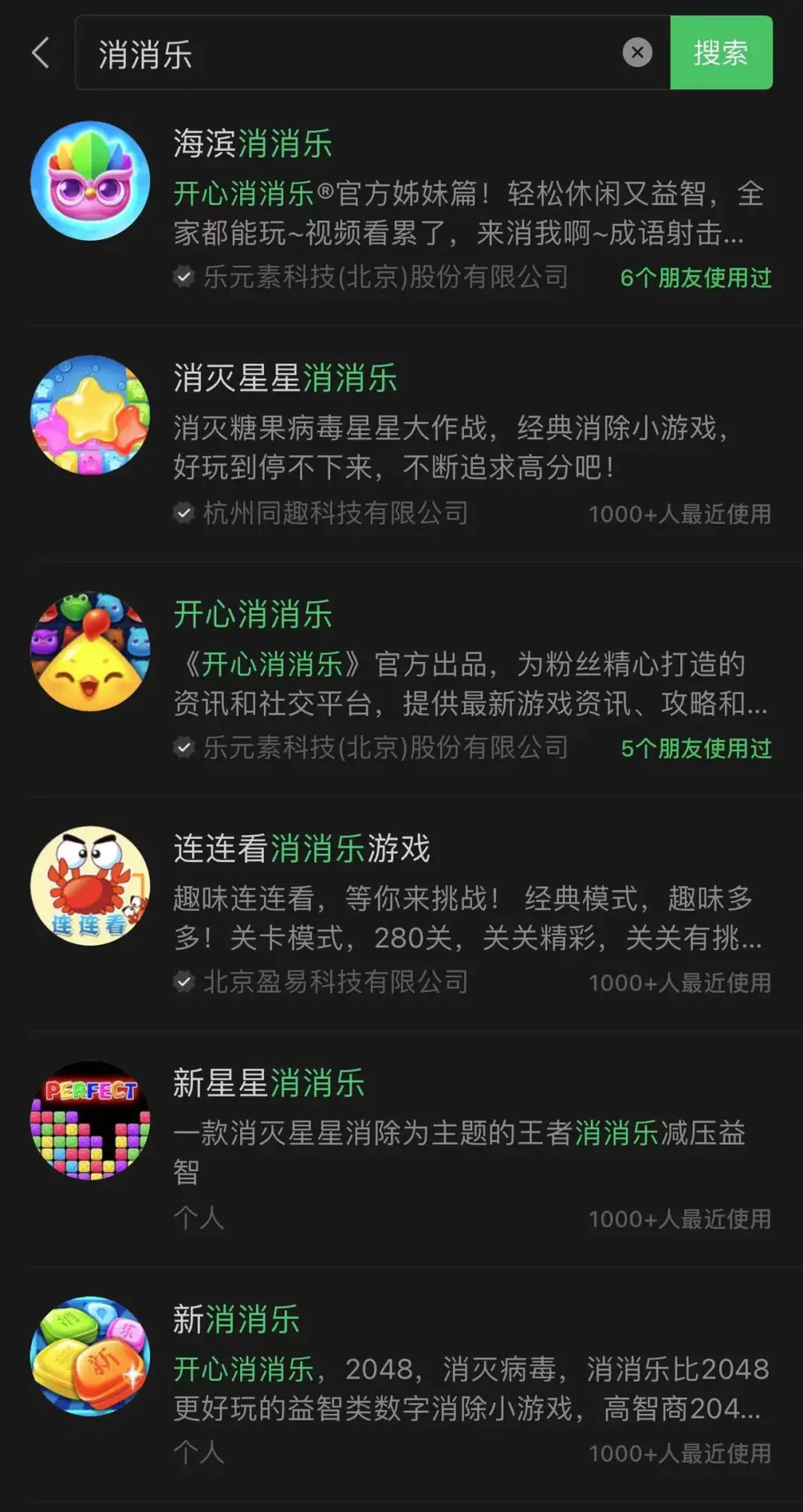
Task: Open 5个朋友使用过 for 开心消消乐
Action: pos(695,750)
